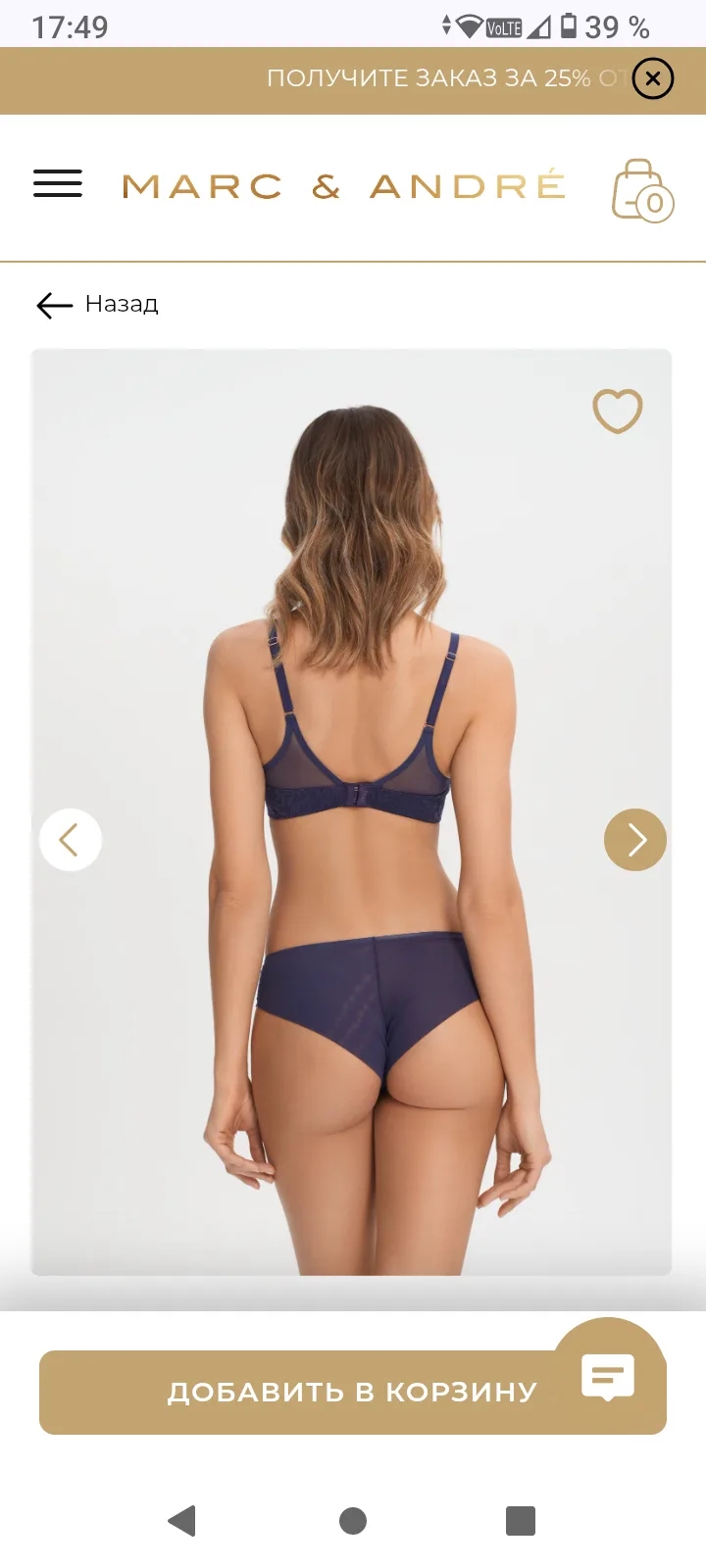The width and height of the screenshot is (706, 1568).
Task: Show the next product photo
Action: 635,840
